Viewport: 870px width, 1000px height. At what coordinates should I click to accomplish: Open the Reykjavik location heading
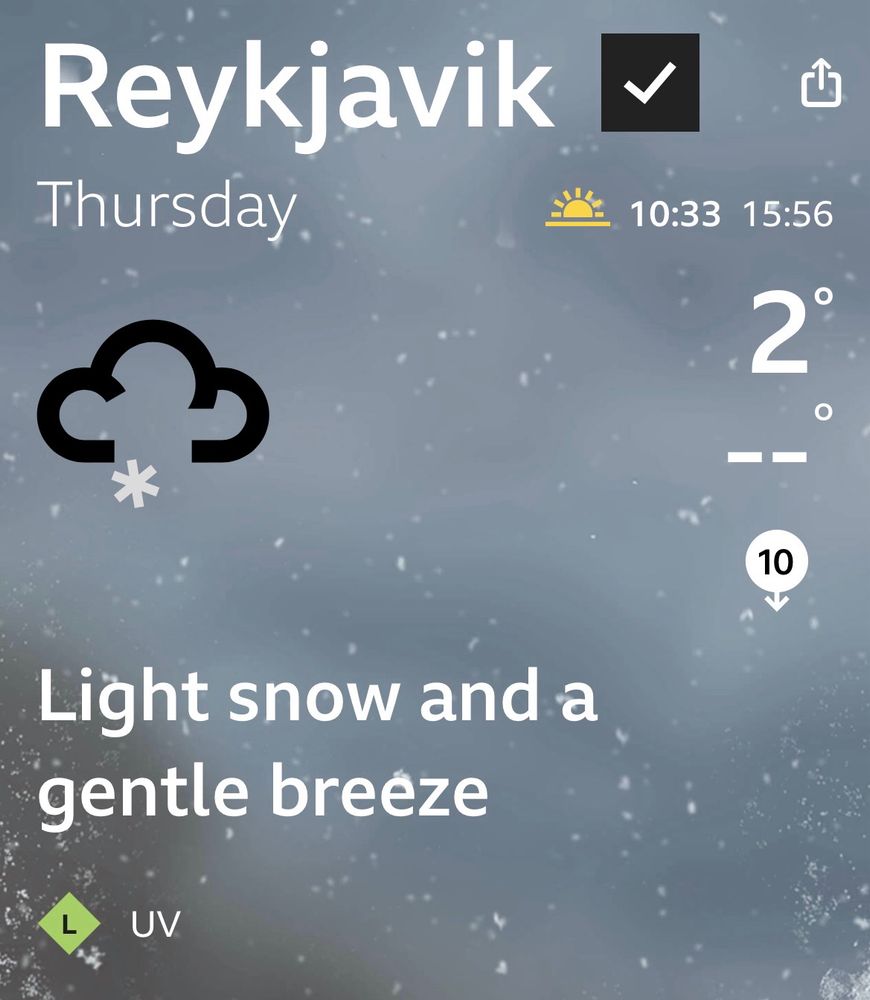pos(295,85)
